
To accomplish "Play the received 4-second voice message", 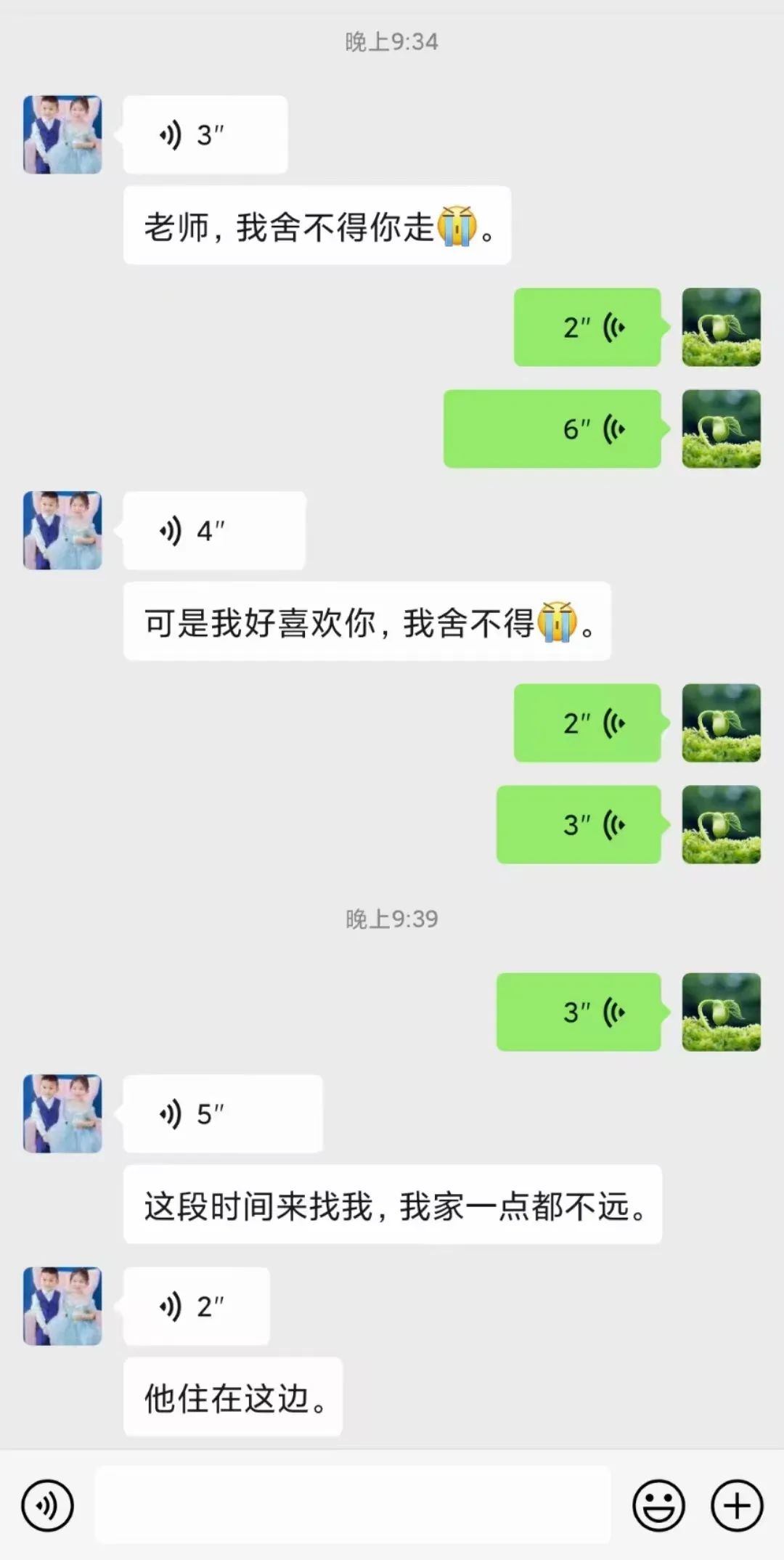I will click(x=214, y=531).
